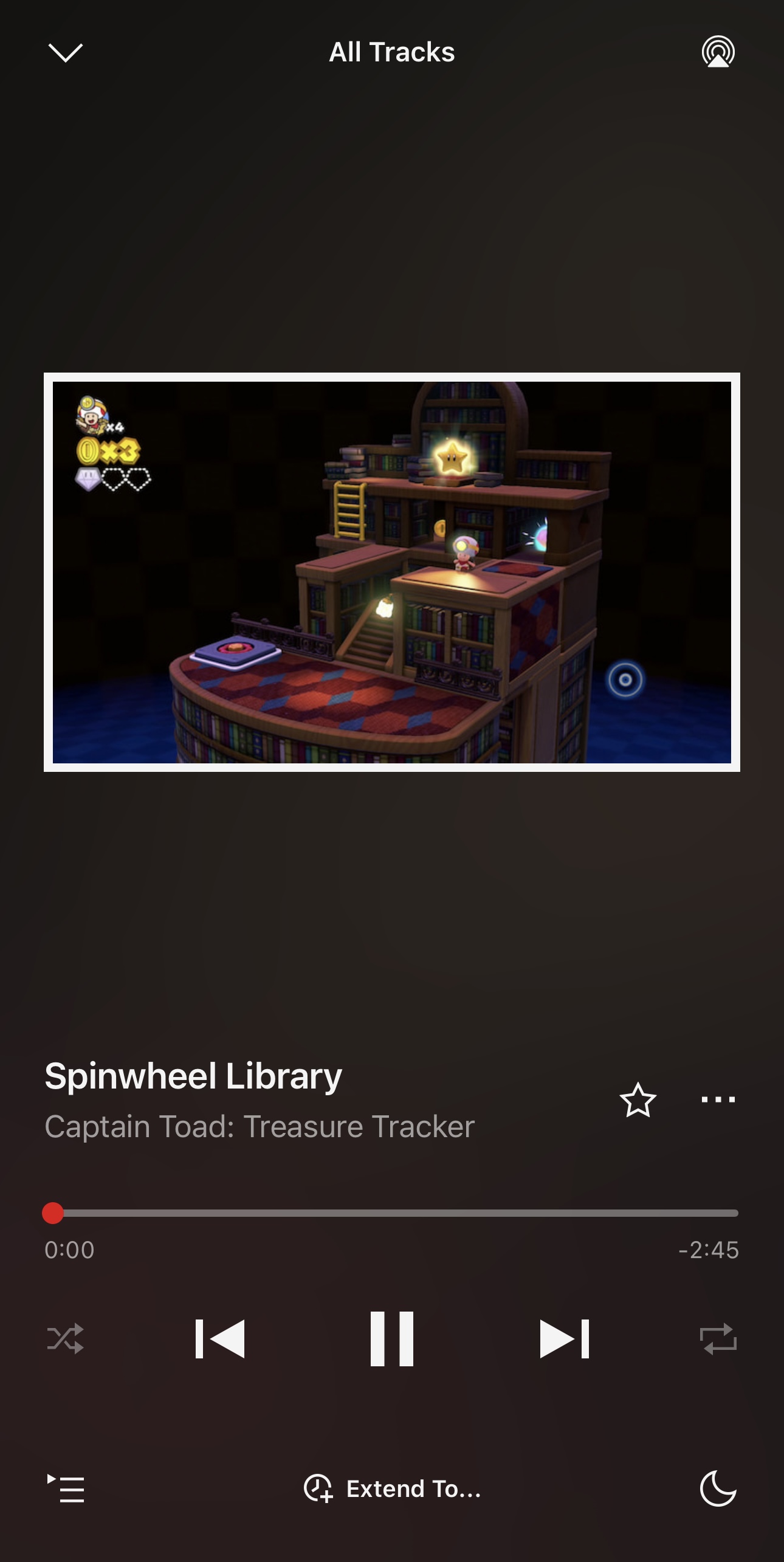Toggle repeat mode
Screen dimensions: 784x1562
pos(718,1338)
